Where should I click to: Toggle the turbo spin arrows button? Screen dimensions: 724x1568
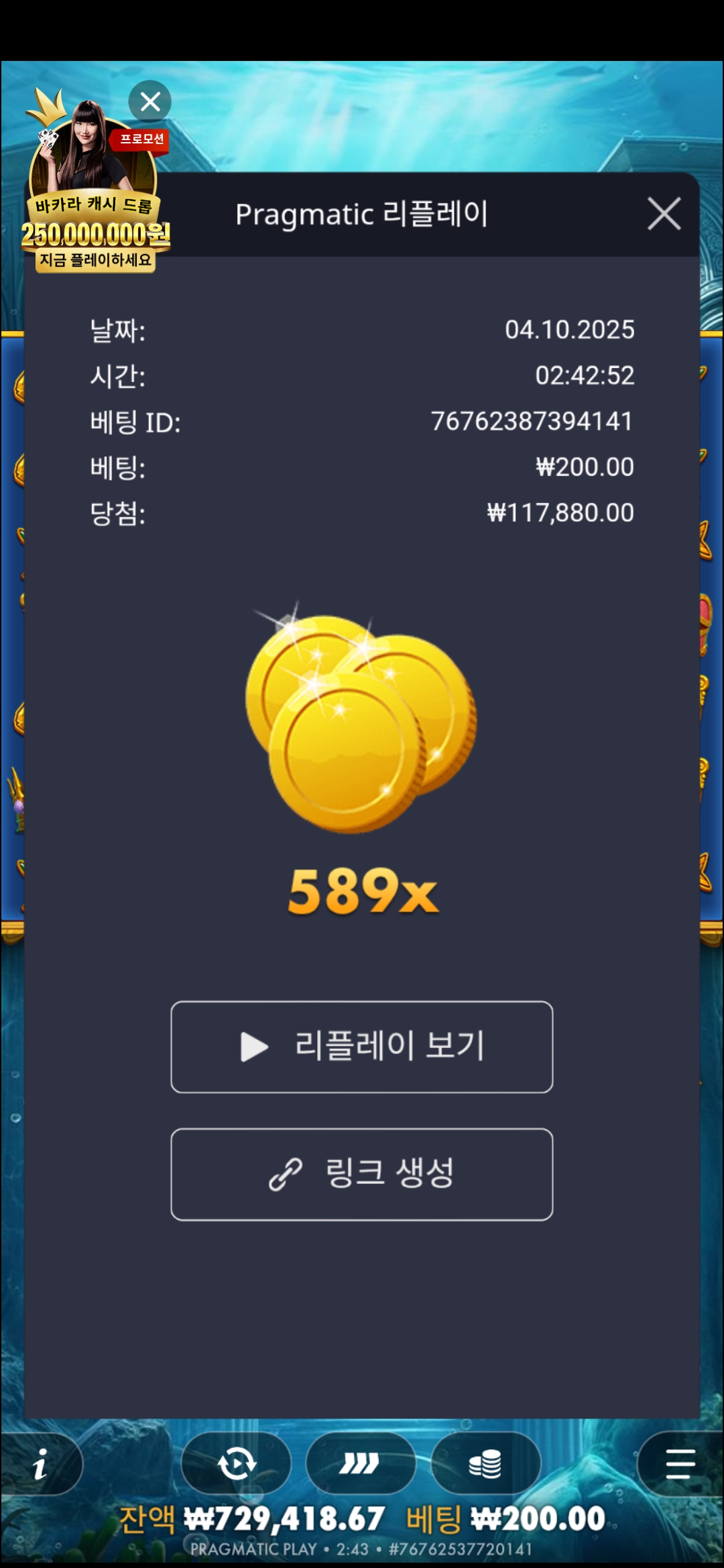[x=360, y=1464]
